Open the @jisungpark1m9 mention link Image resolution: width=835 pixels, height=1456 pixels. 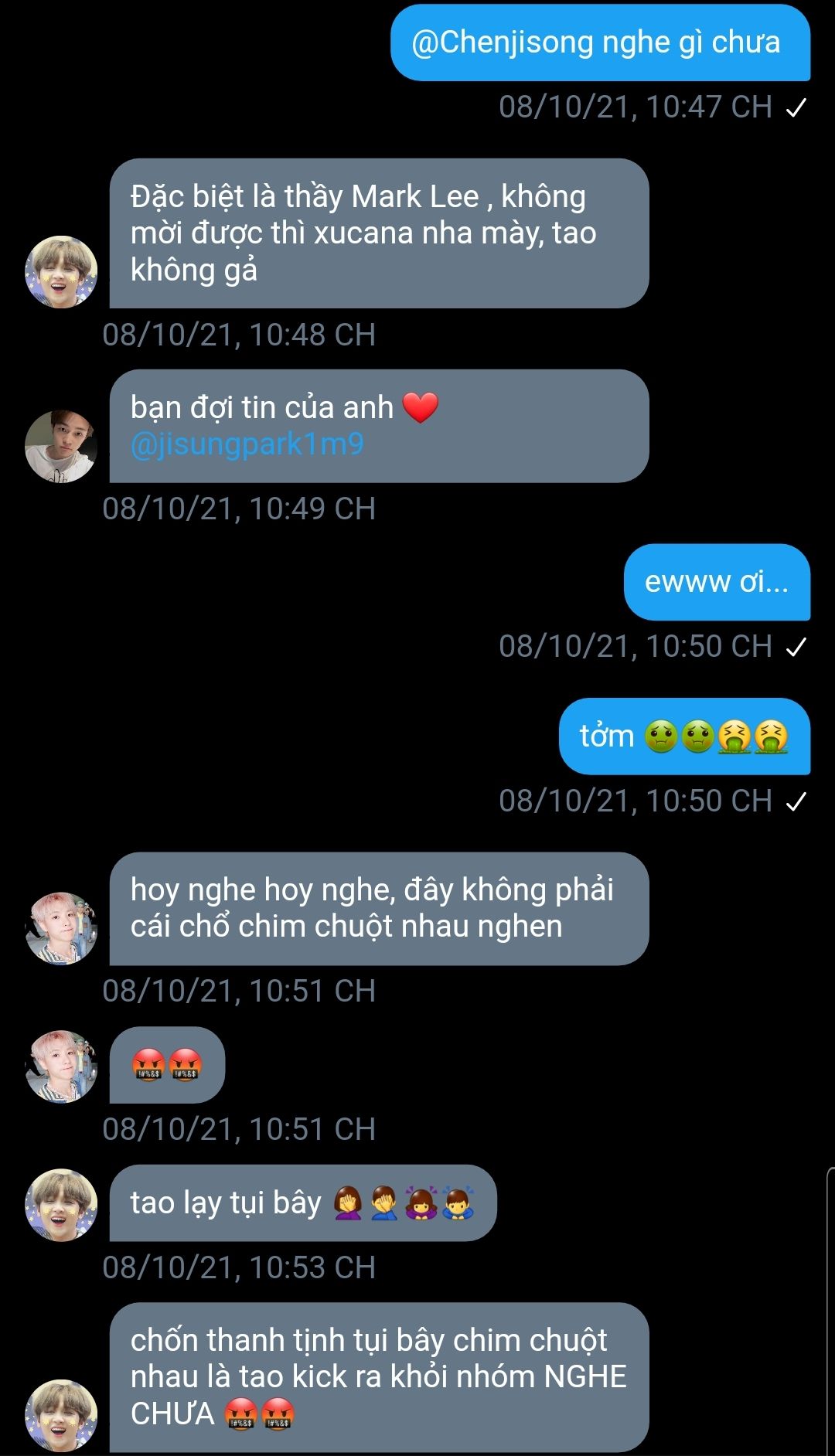click(x=247, y=444)
